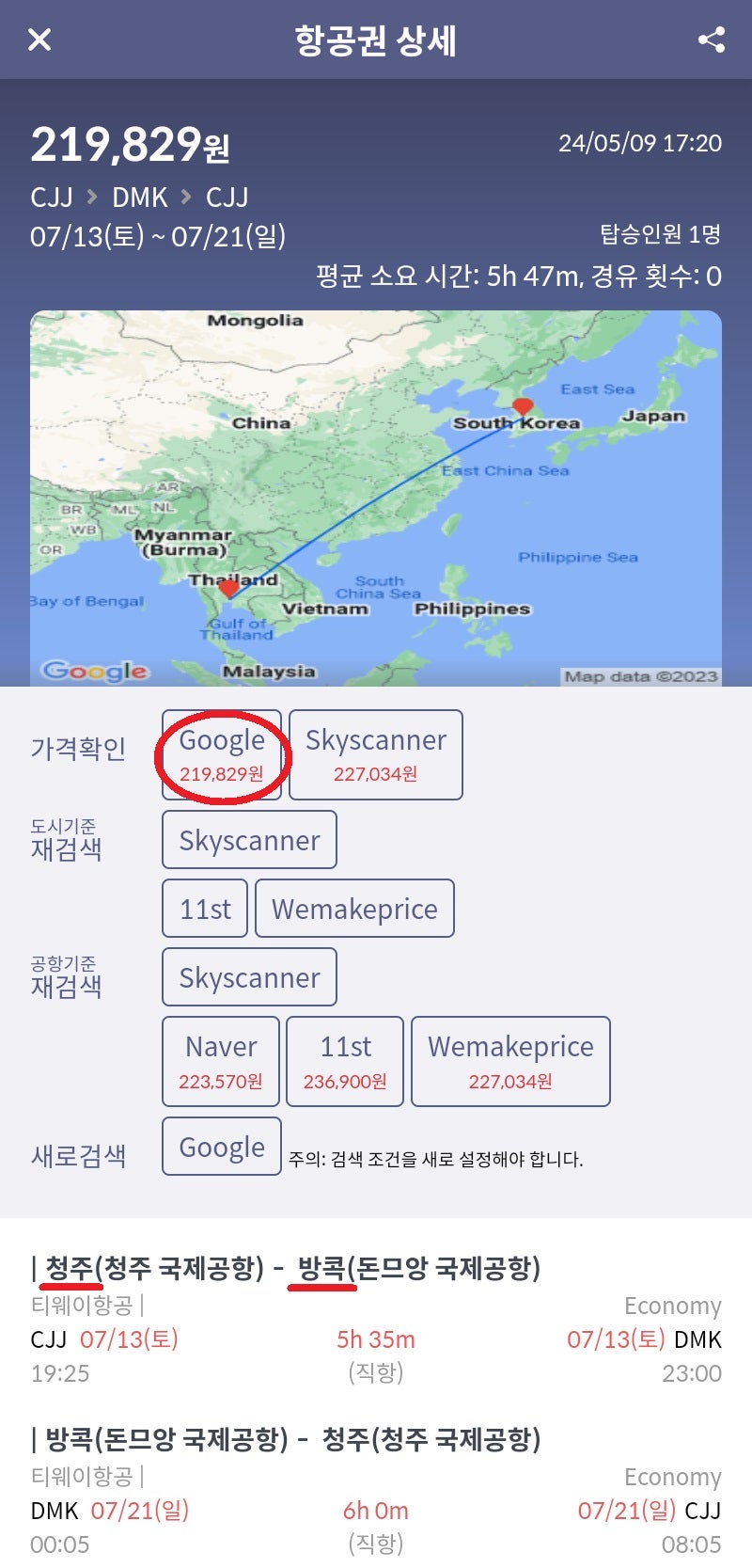Re-search by airport on Skyscanner
752x1568 pixels.
coord(249,977)
